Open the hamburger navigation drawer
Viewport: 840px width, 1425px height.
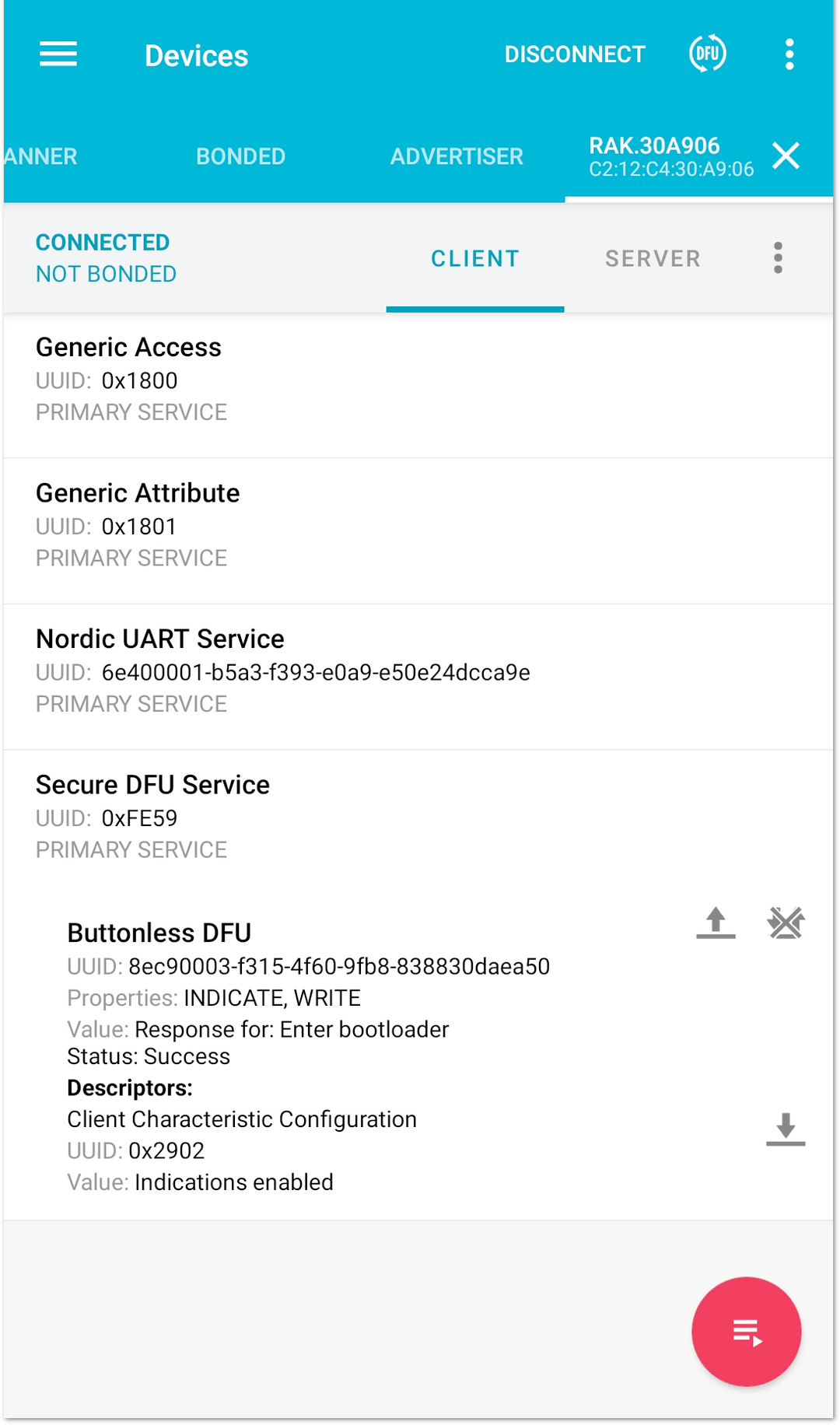58,54
